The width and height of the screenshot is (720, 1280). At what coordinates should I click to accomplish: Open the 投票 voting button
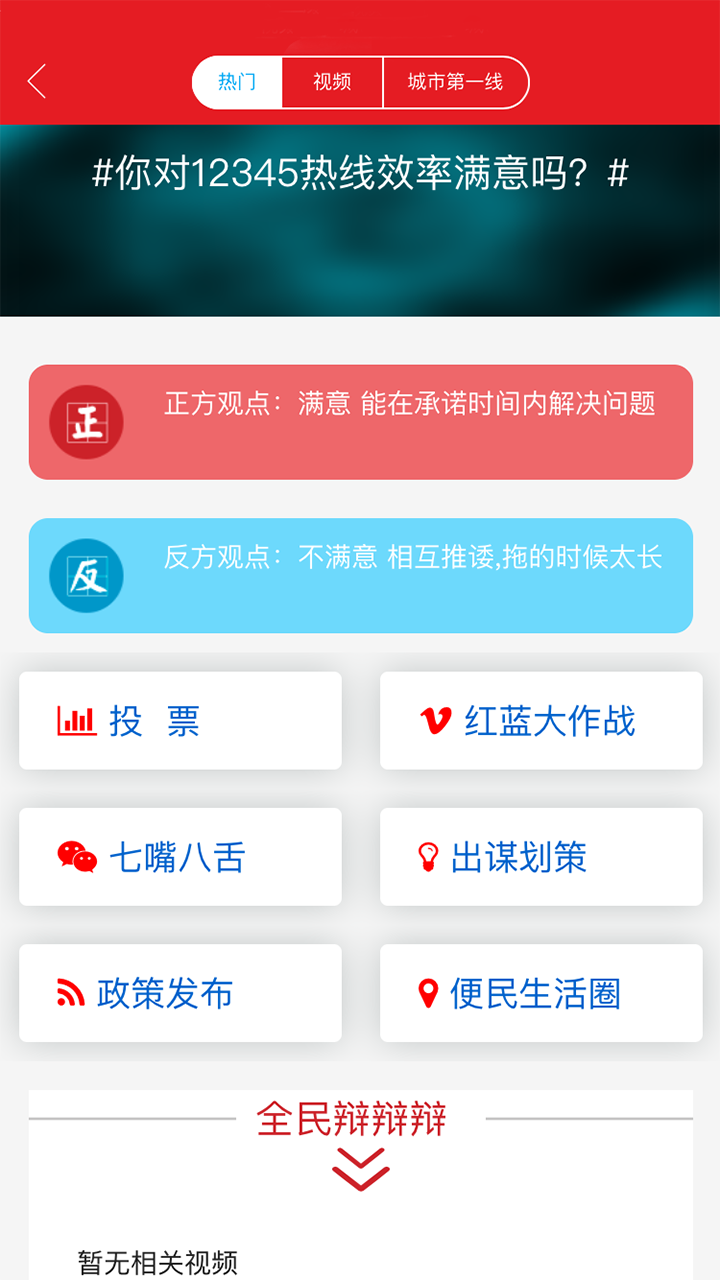[180, 721]
